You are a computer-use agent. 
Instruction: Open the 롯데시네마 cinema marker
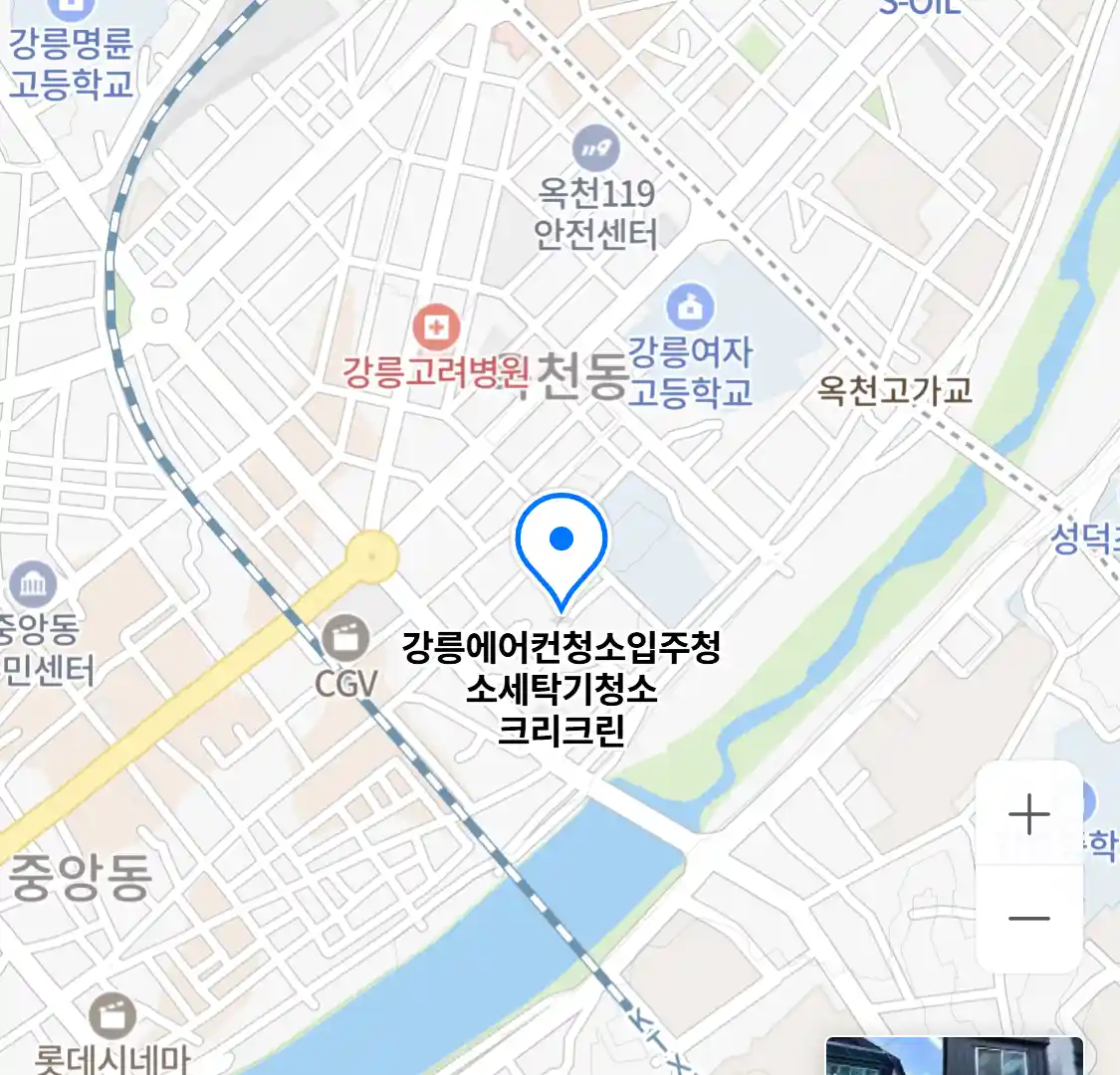click(x=112, y=1015)
